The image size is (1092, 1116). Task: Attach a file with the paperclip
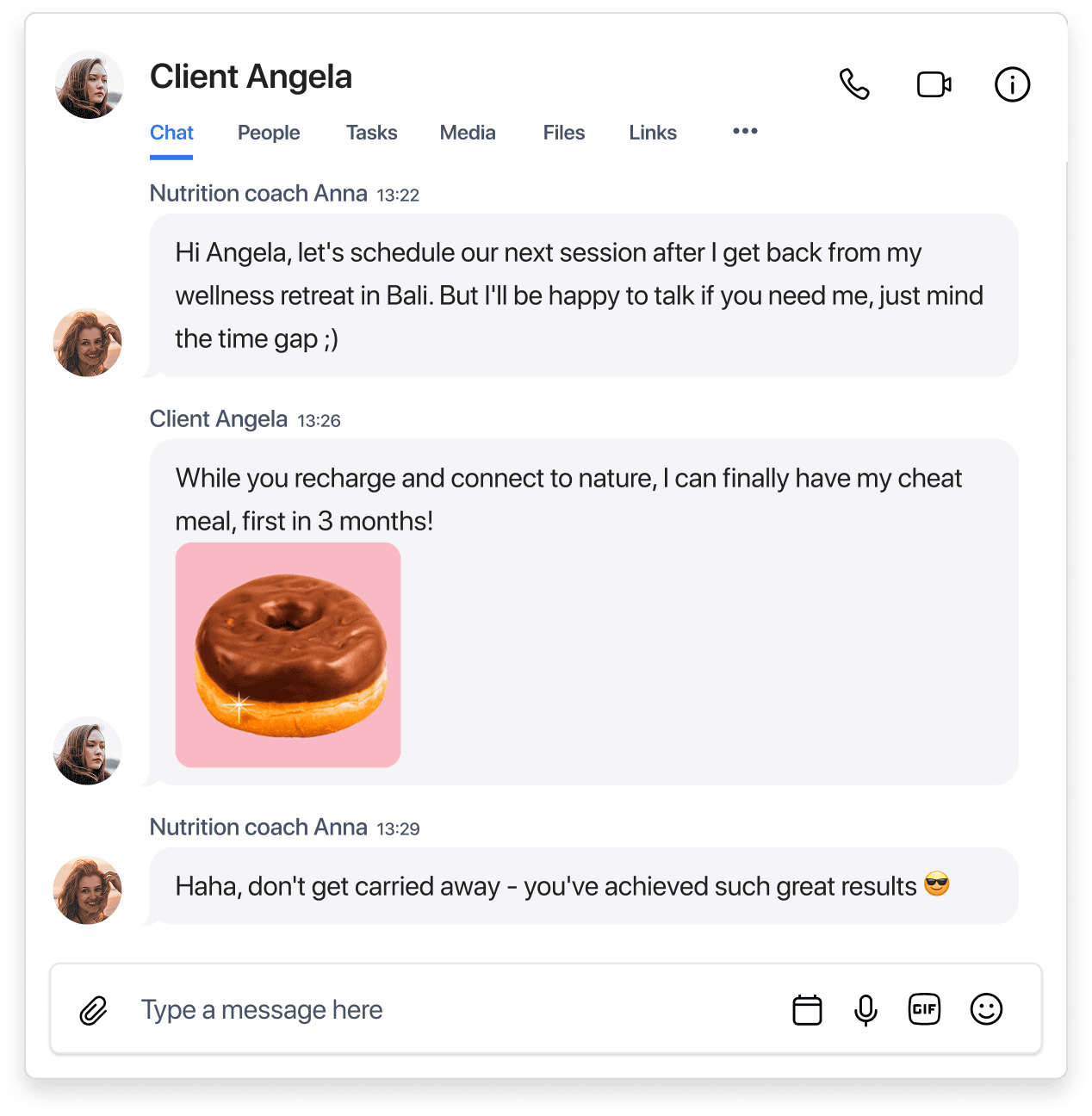tap(93, 1010)
